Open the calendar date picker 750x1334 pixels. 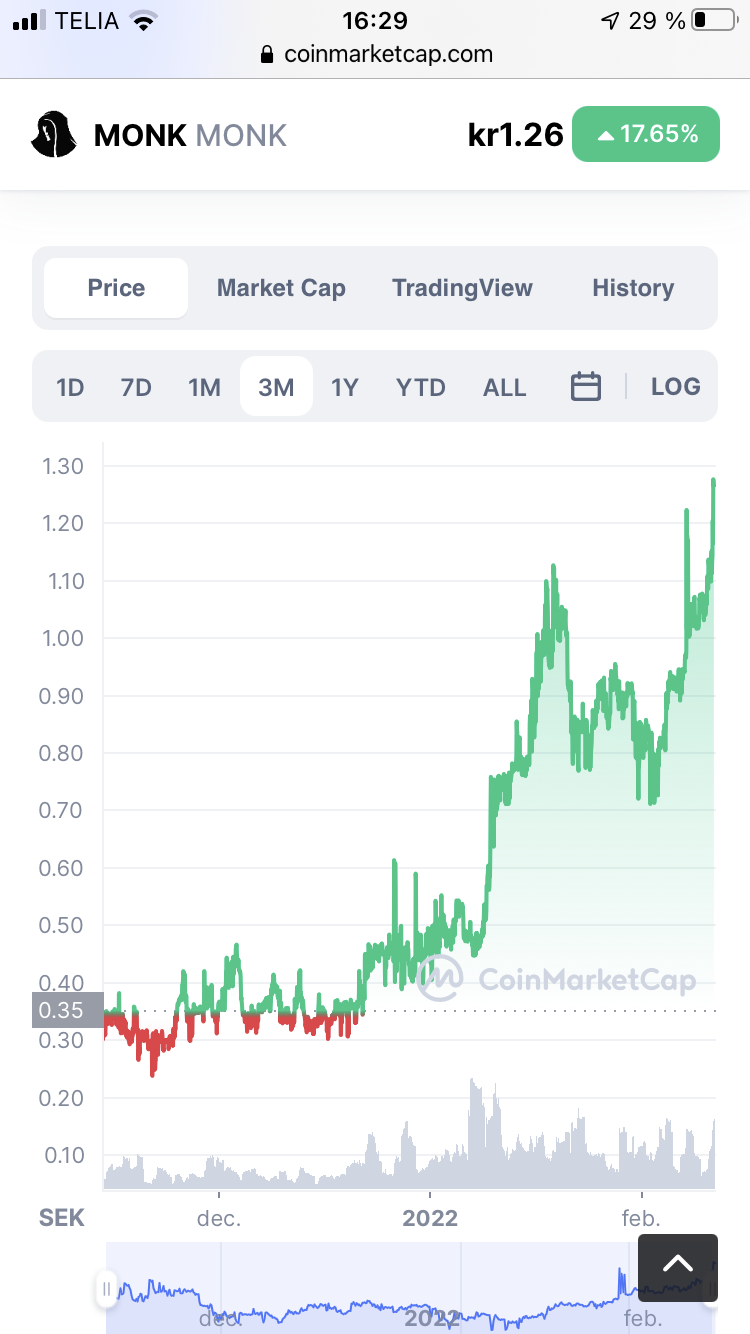(x=586, y=386)
